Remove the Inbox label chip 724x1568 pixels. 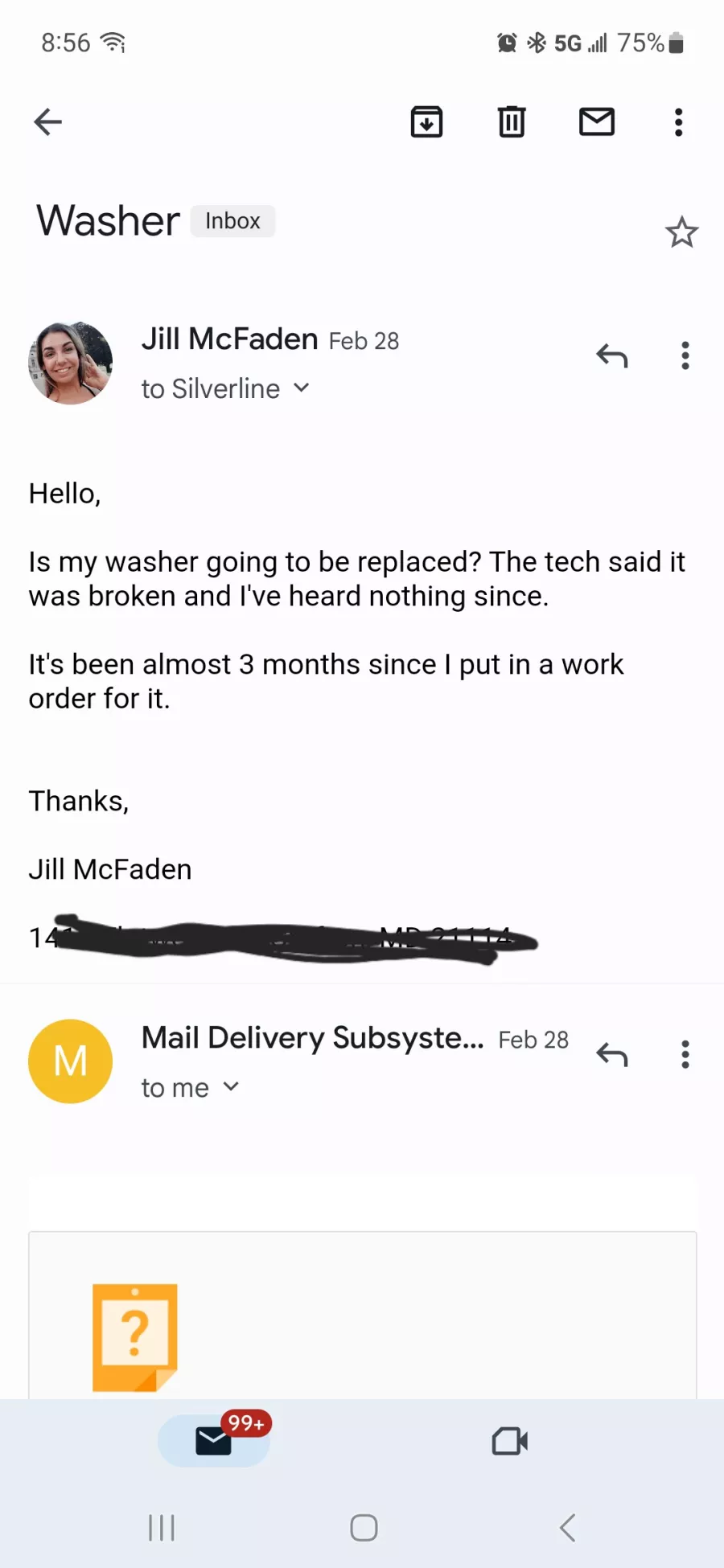coord(232,221)
